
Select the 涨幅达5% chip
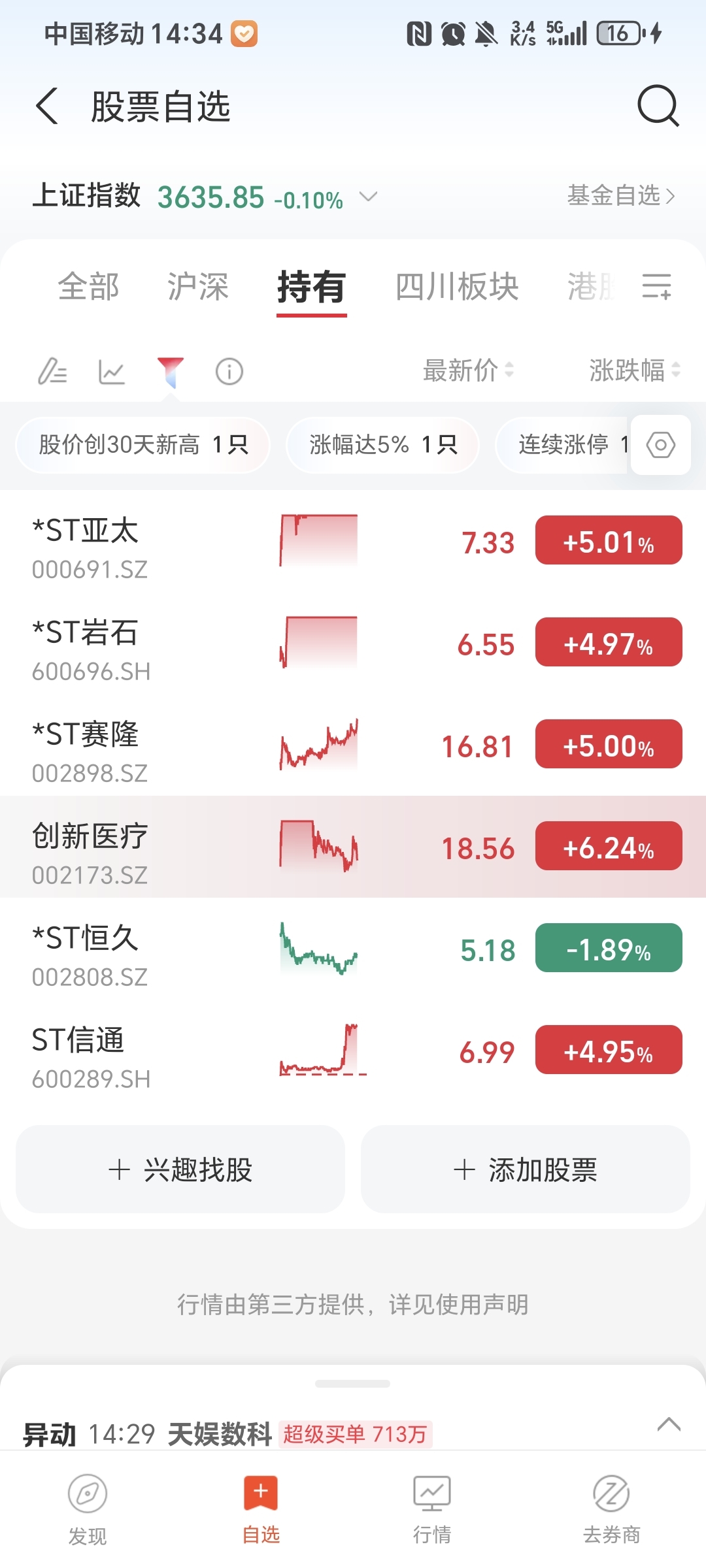383,445
